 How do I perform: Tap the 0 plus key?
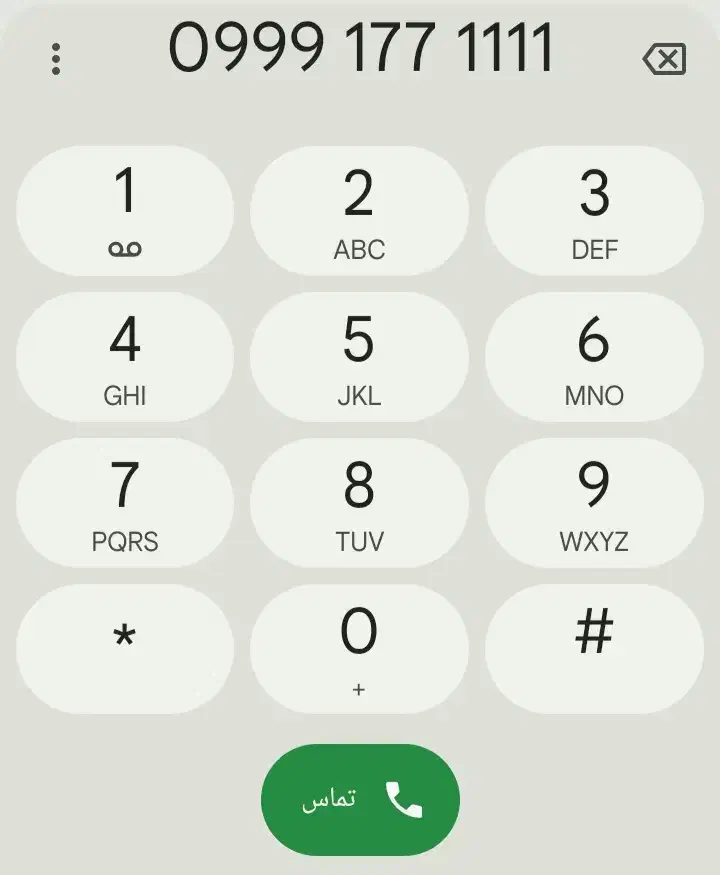coord(359,649)
